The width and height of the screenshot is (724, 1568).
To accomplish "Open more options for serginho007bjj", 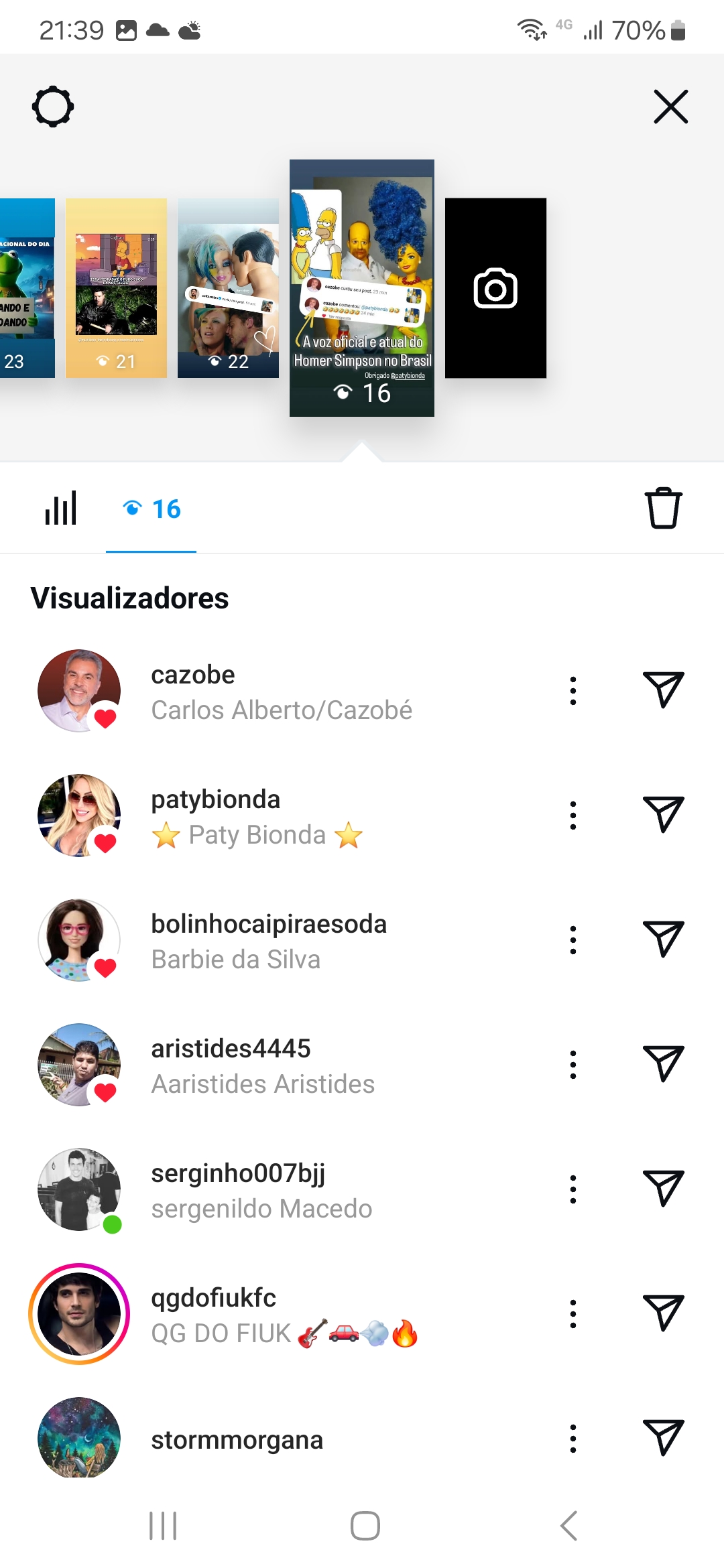I will pos(573,1189).
